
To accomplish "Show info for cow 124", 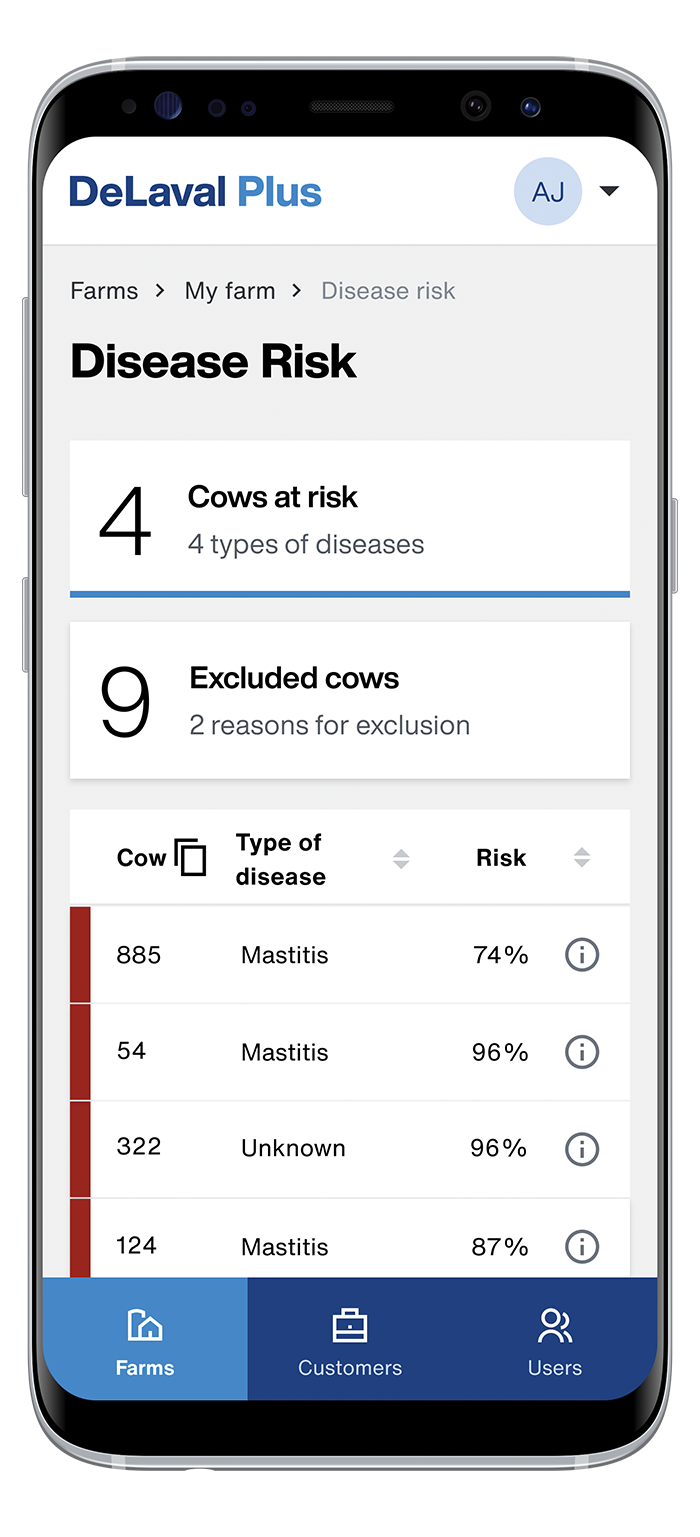I will click(x=582, y=1246).
